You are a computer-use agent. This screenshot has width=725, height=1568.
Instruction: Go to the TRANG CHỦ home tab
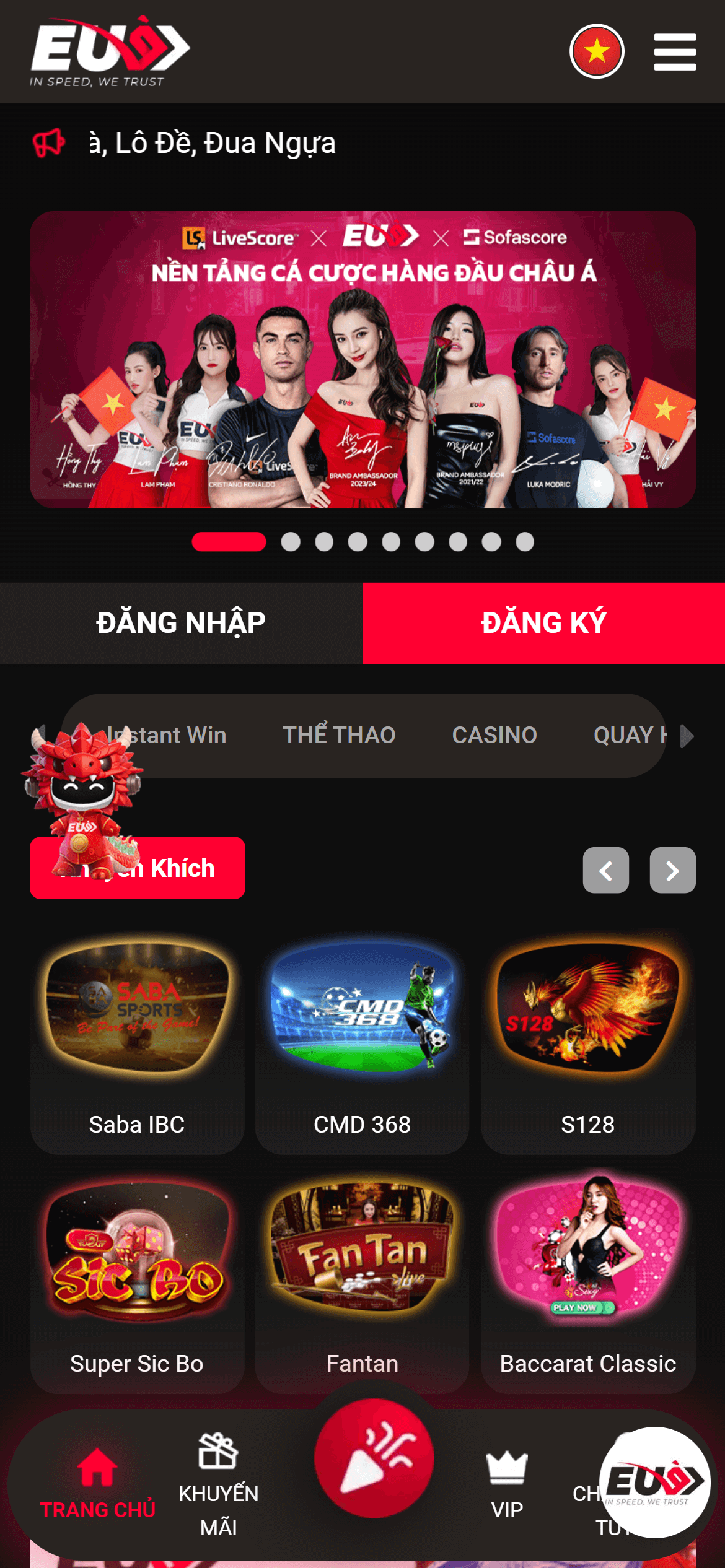click(x=97, y=1485)
